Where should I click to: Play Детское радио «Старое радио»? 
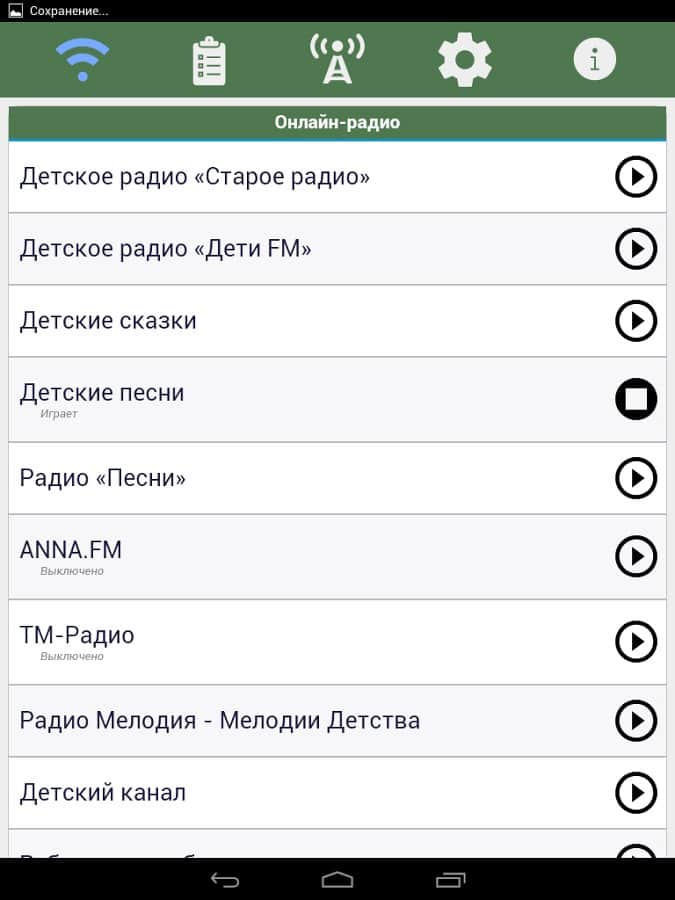[x=635, y=177]
